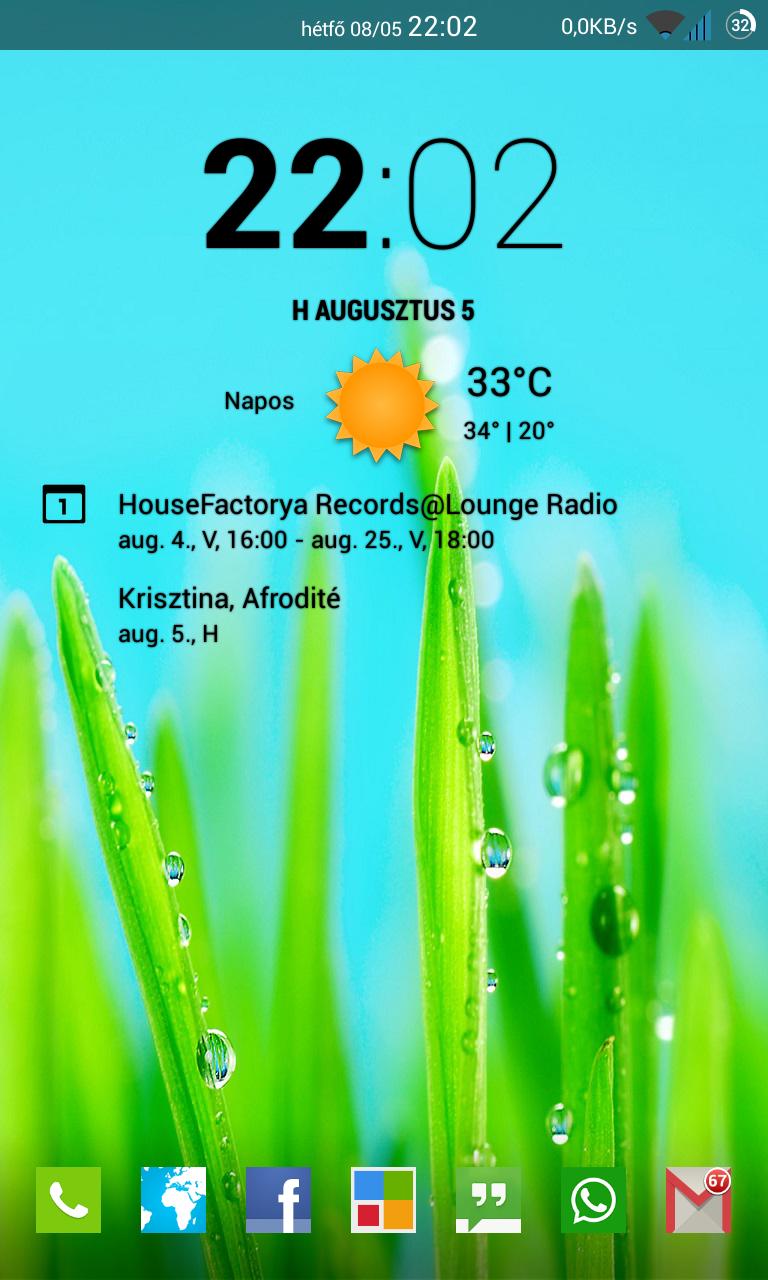The image size is (768, 1280).
Task: Tap the 22:02 clock widget
Action: pyautogui.click(x=384, y=195)
